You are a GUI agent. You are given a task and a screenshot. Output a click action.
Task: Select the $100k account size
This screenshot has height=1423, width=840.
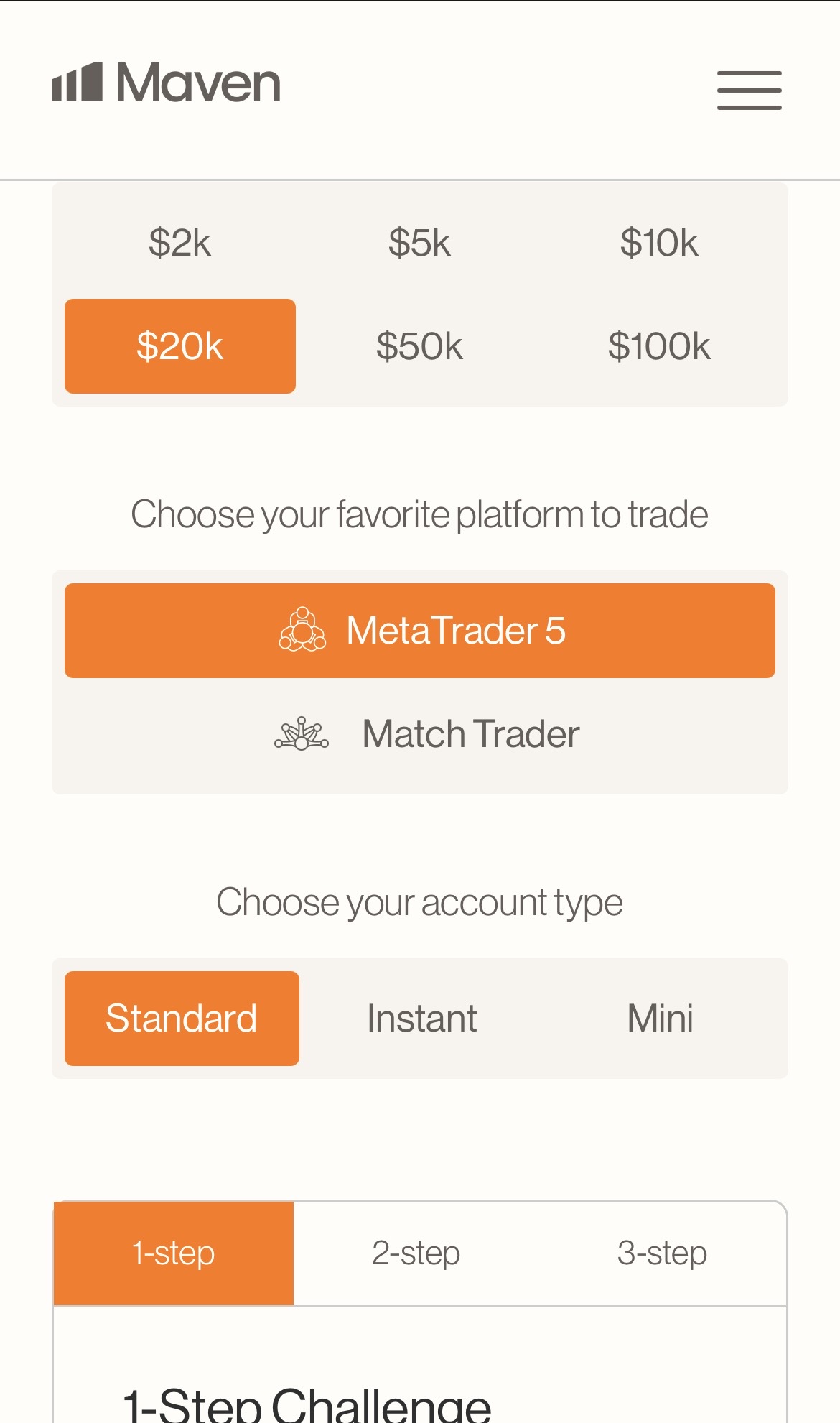pyautogui.click(x=659, y=346)
